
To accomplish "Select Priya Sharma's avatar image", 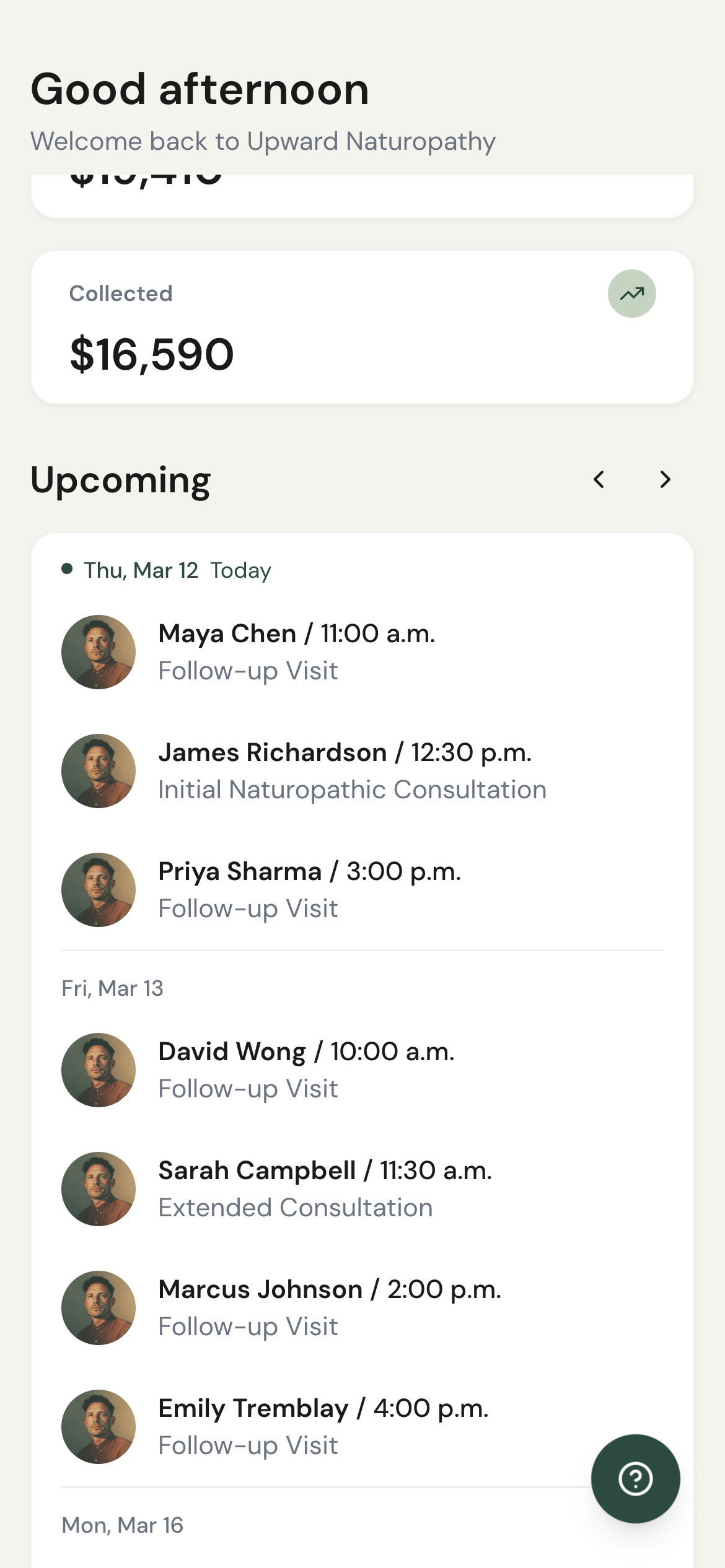I will click(x=99, y=890).
